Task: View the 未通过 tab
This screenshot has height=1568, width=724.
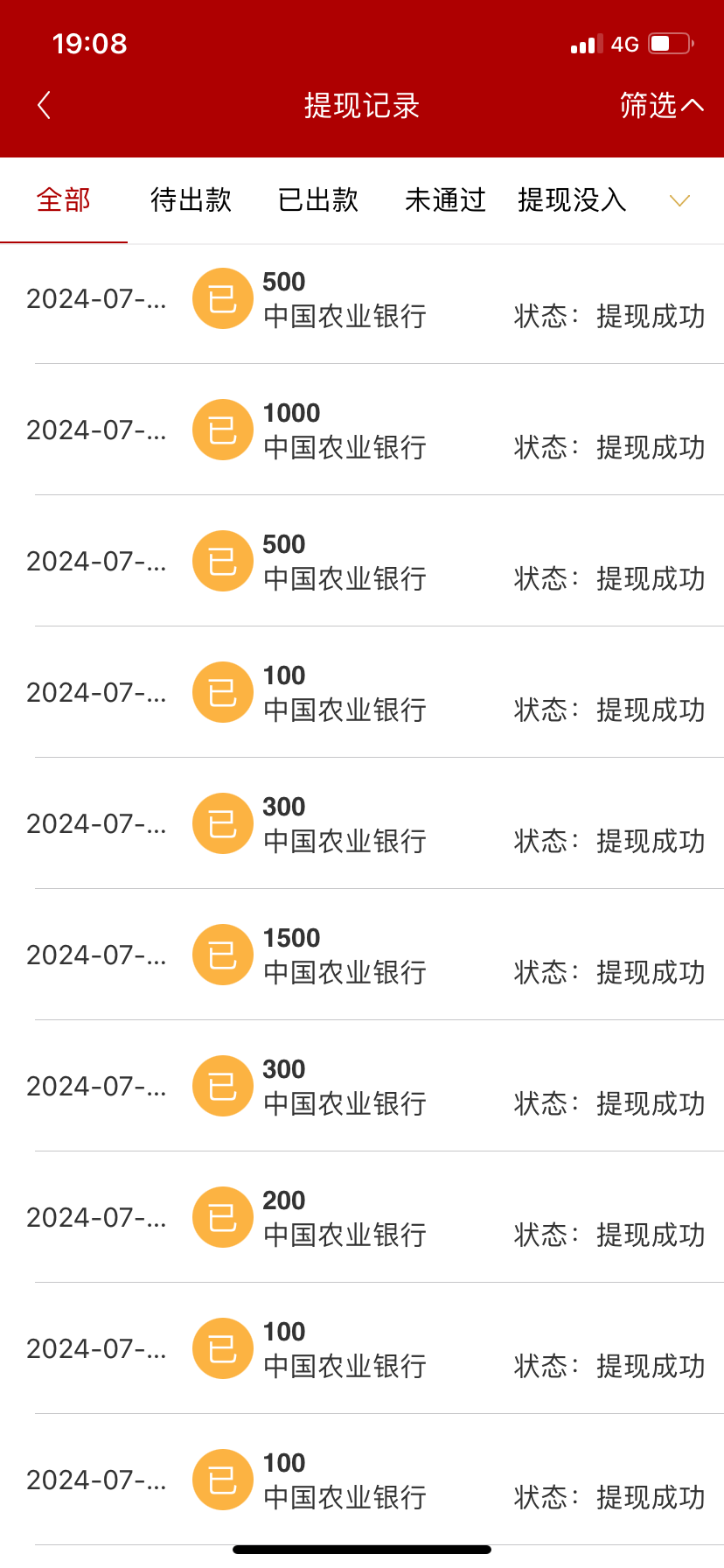Action: 445,200
